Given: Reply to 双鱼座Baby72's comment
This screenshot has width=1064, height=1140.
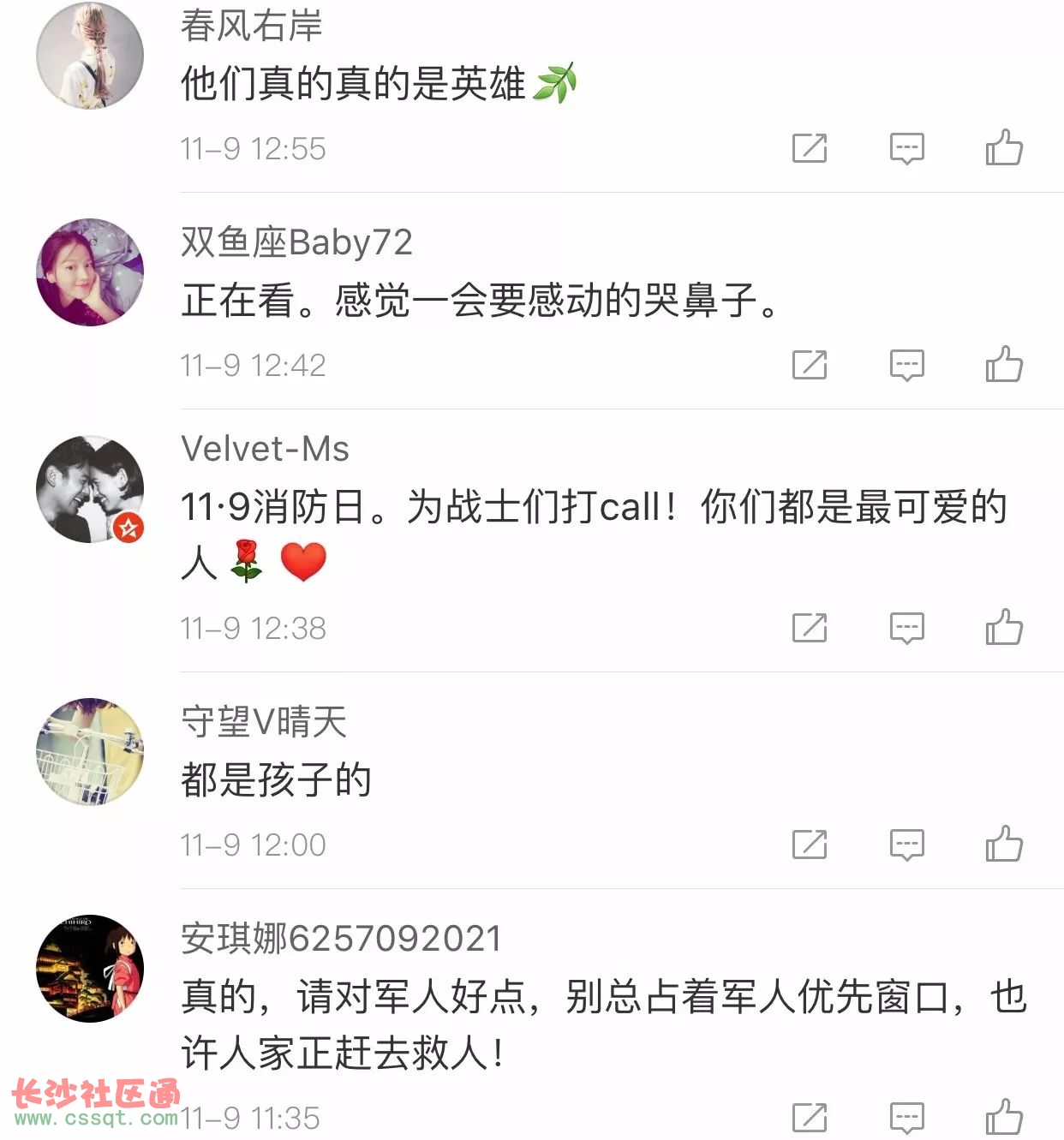Looking at the screenshot, I should click(906, 365).
